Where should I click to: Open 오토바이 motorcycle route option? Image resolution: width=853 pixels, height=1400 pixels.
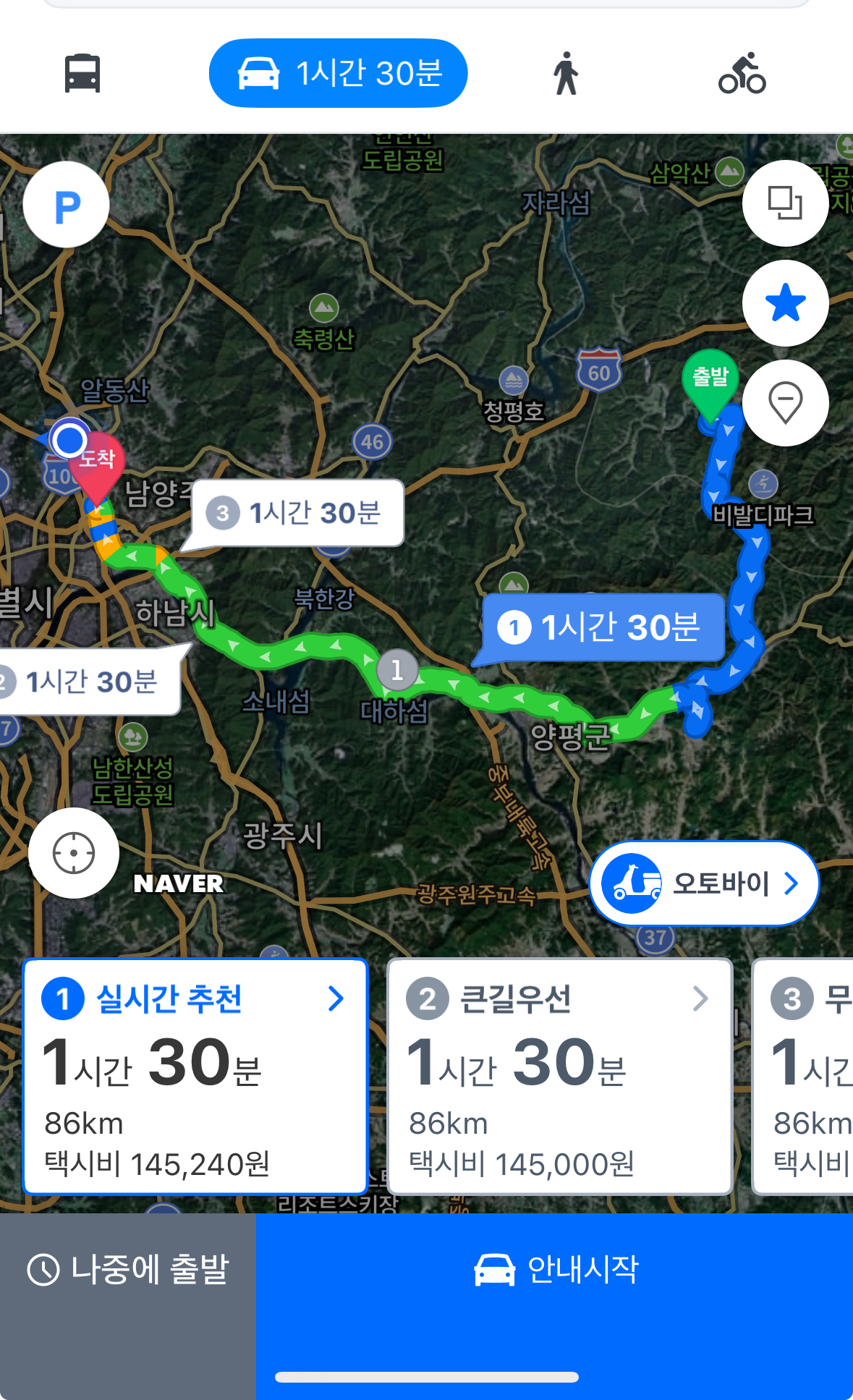coord(704,883)
